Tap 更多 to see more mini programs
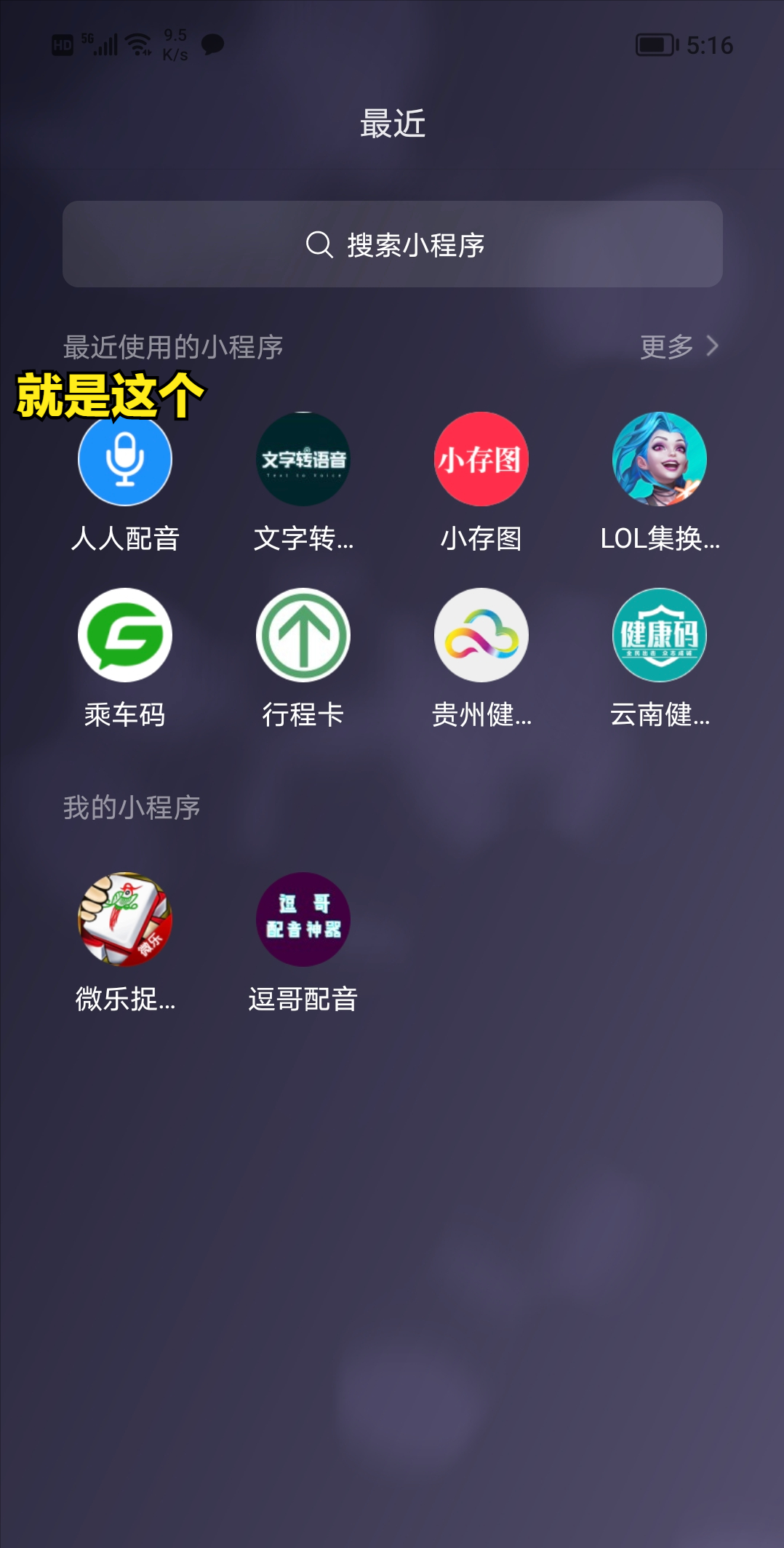Image resolution: width=784 pixels, height=1548 pixels. pos(678,346)
